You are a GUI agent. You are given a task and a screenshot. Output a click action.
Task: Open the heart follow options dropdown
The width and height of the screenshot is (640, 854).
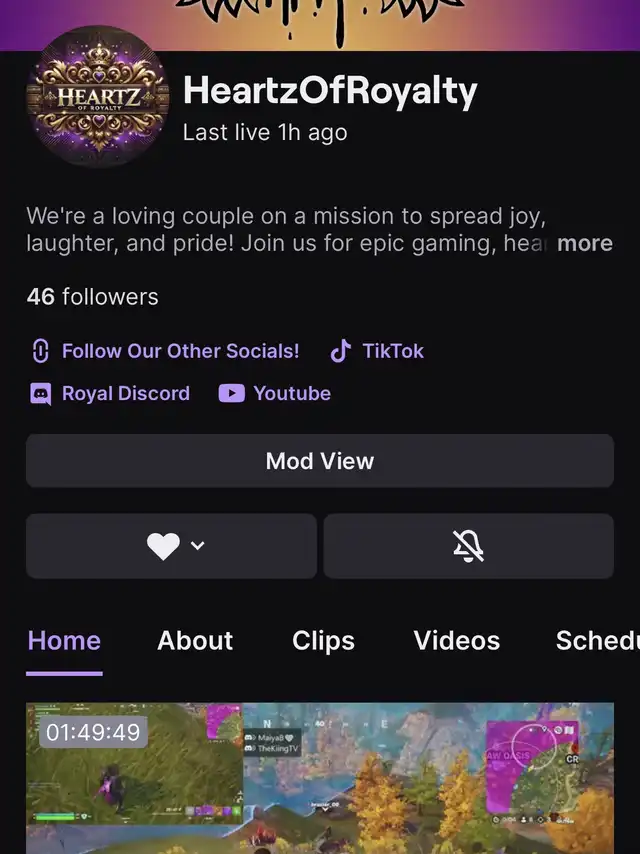click(171, 546)
